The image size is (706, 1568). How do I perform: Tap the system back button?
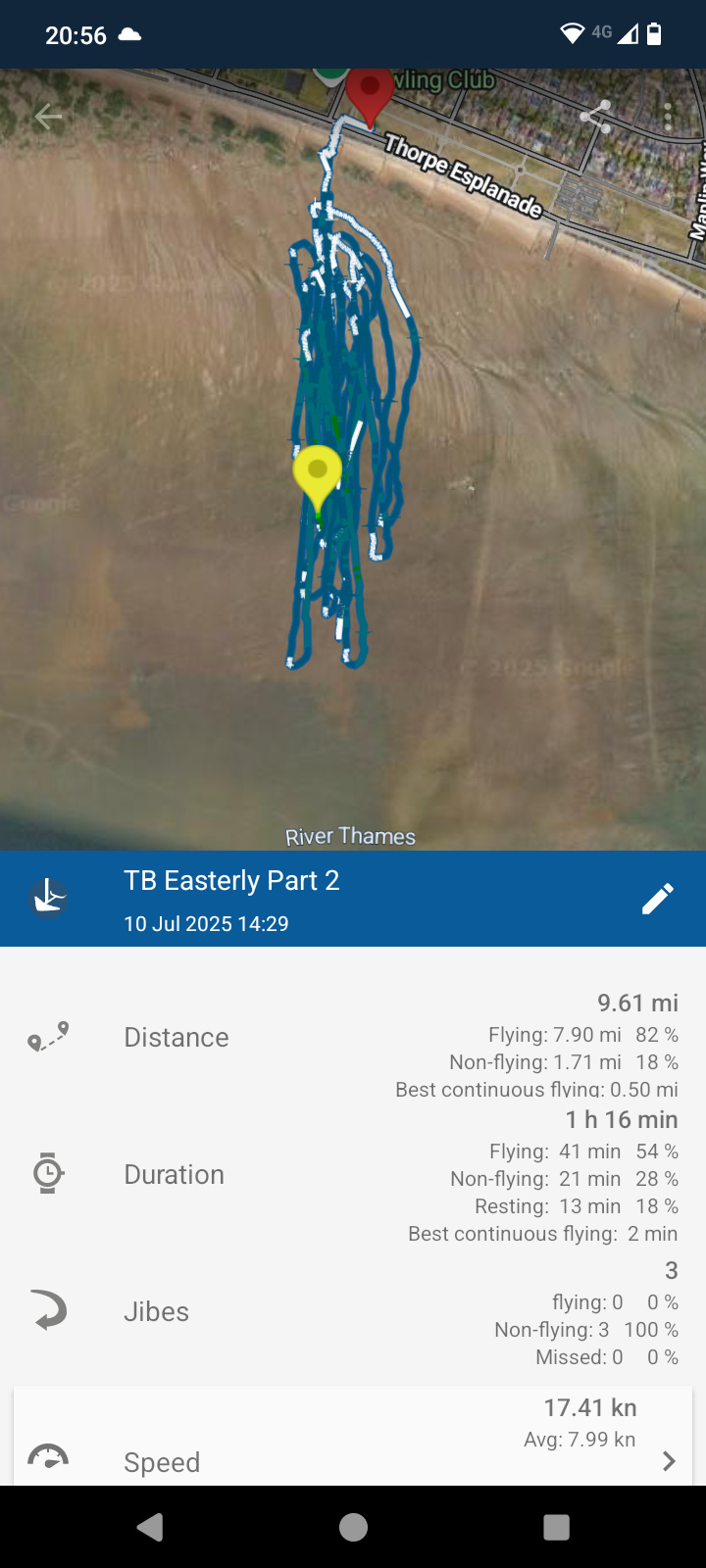pyautogui.click(x=150, y=1527)
